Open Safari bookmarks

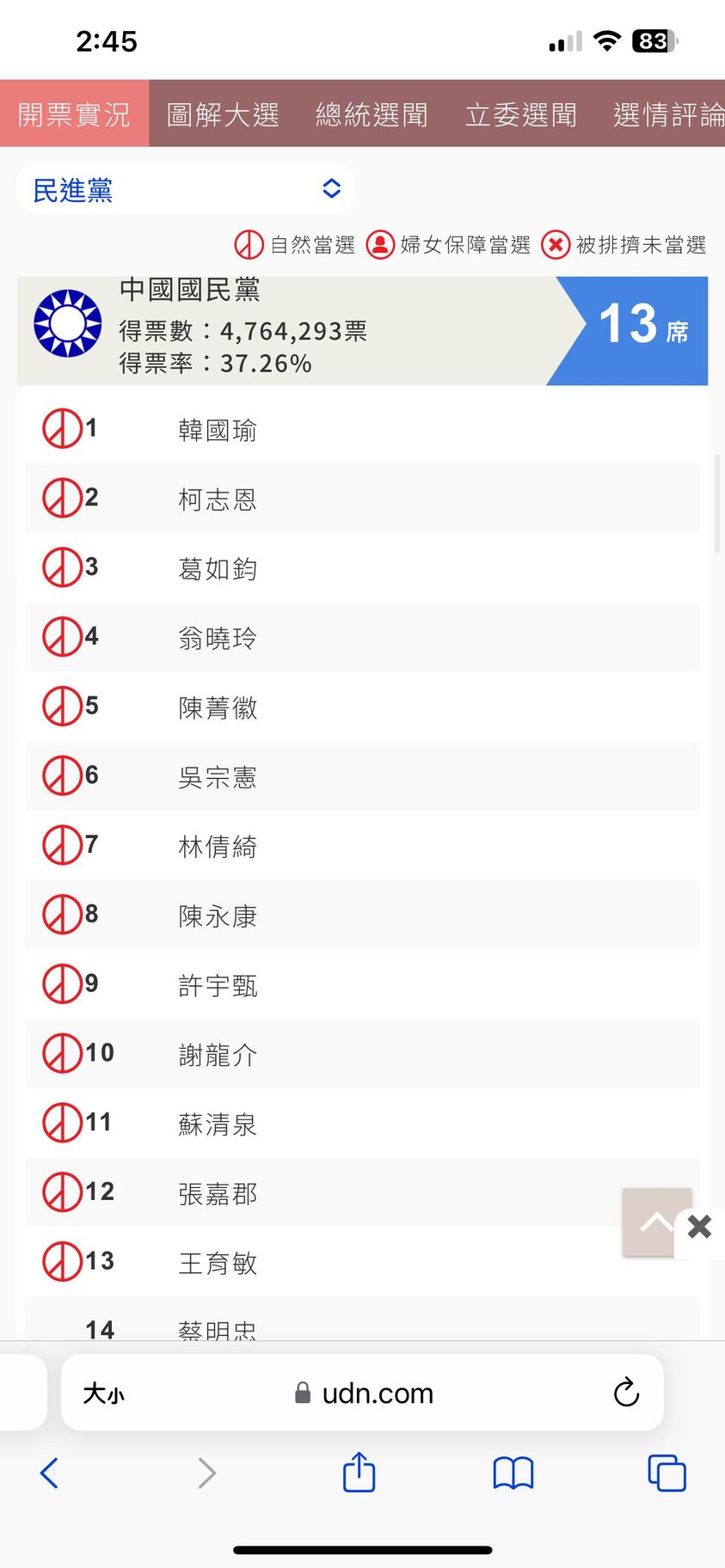click(513, 1473)
